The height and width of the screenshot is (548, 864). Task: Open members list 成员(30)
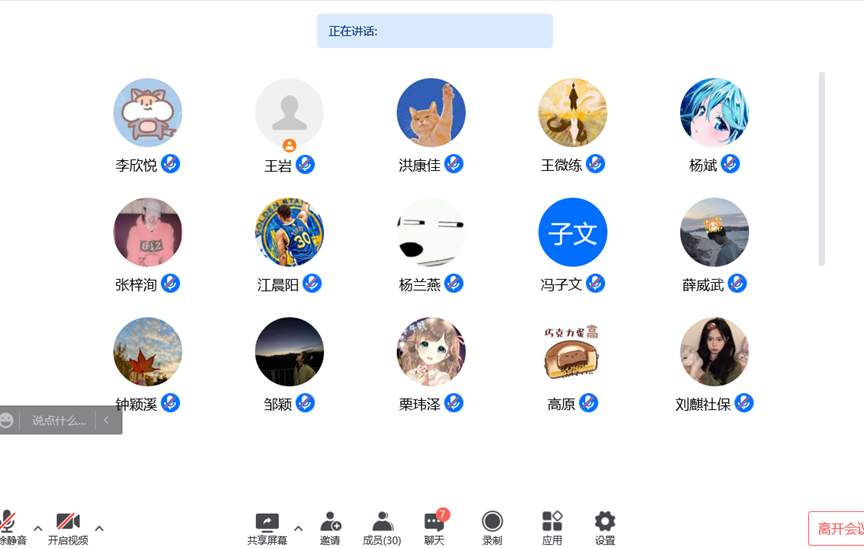(x=381, y=526)
